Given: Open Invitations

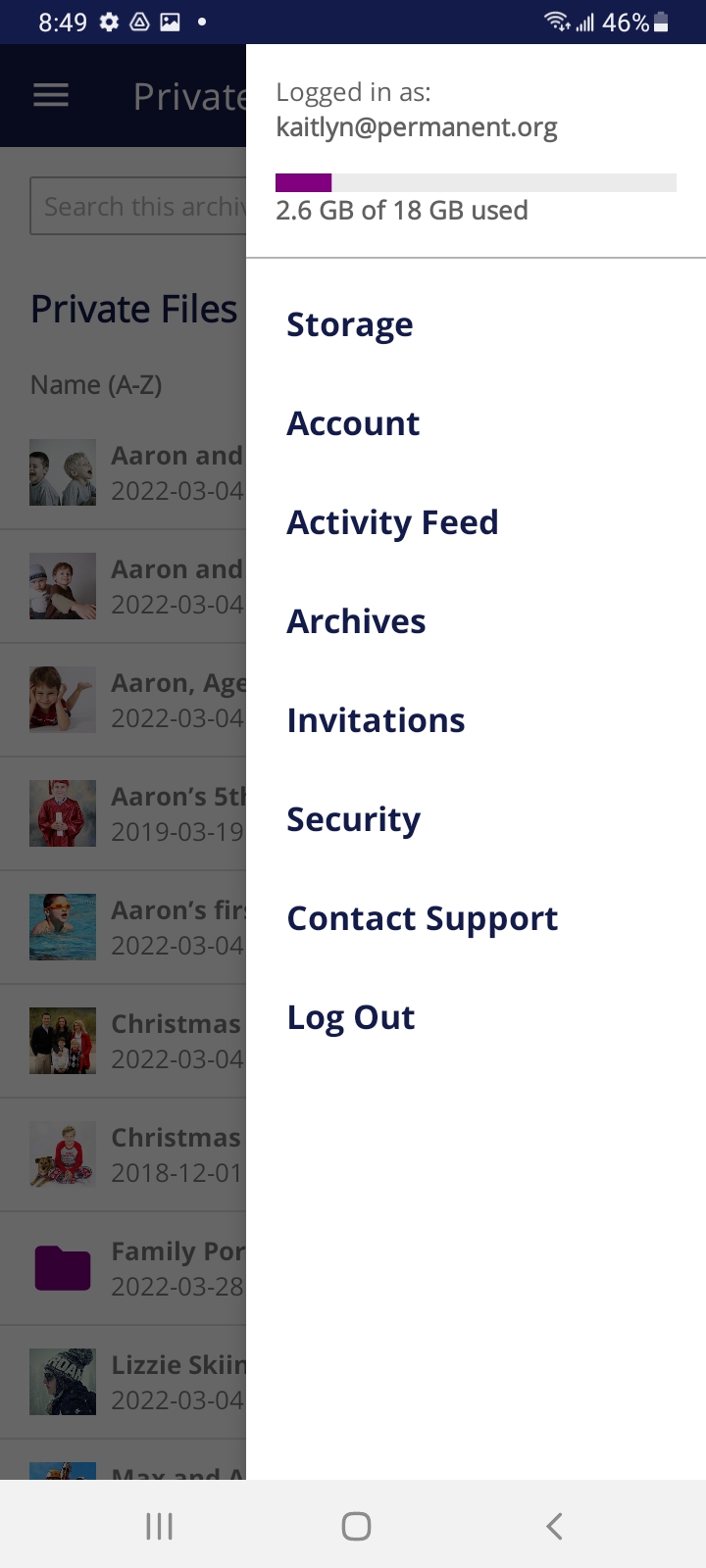Looking at the screenshot, I should pos(376,721).
